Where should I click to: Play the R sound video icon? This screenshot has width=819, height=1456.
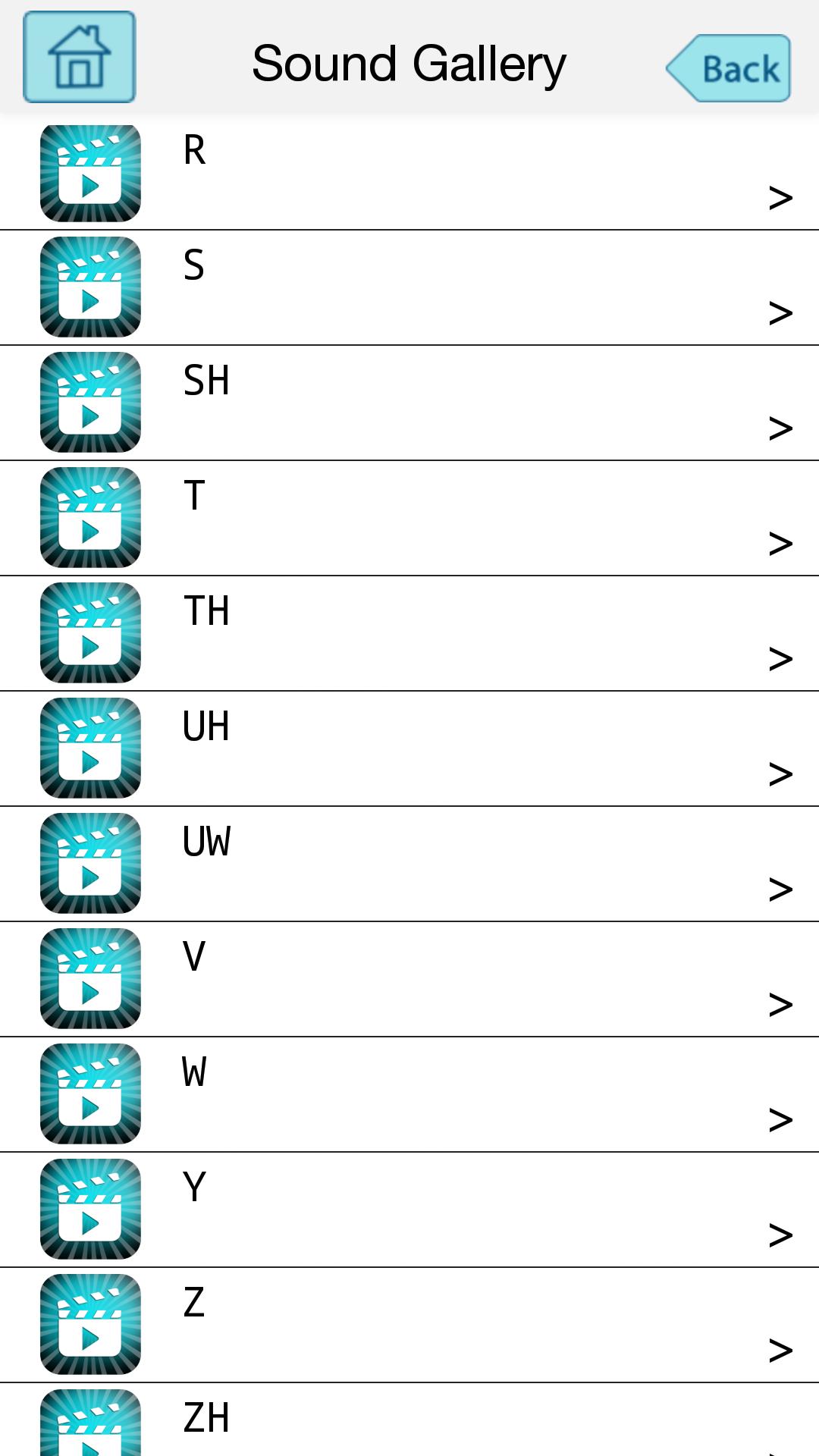pos(89,173)
